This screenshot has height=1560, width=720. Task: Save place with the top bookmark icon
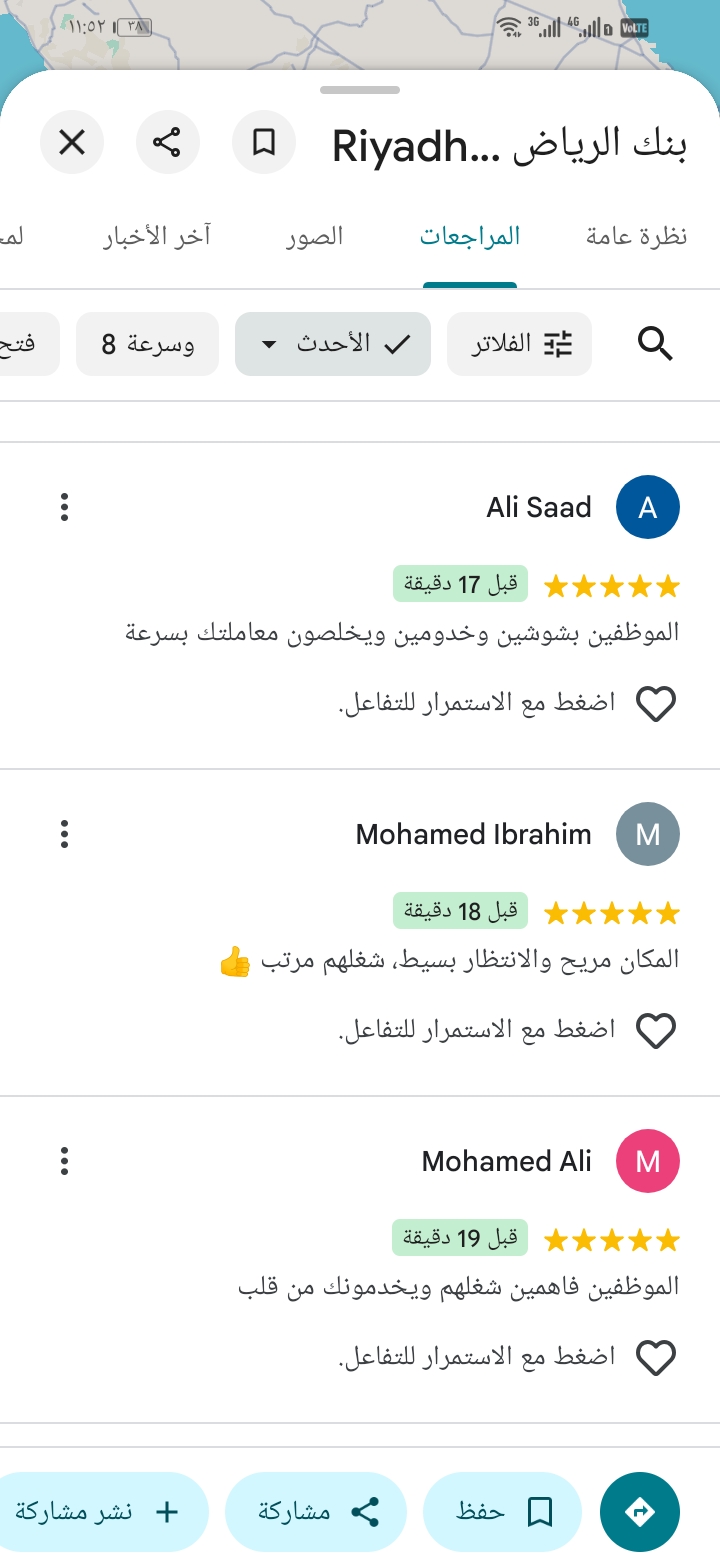click(263, 143)
